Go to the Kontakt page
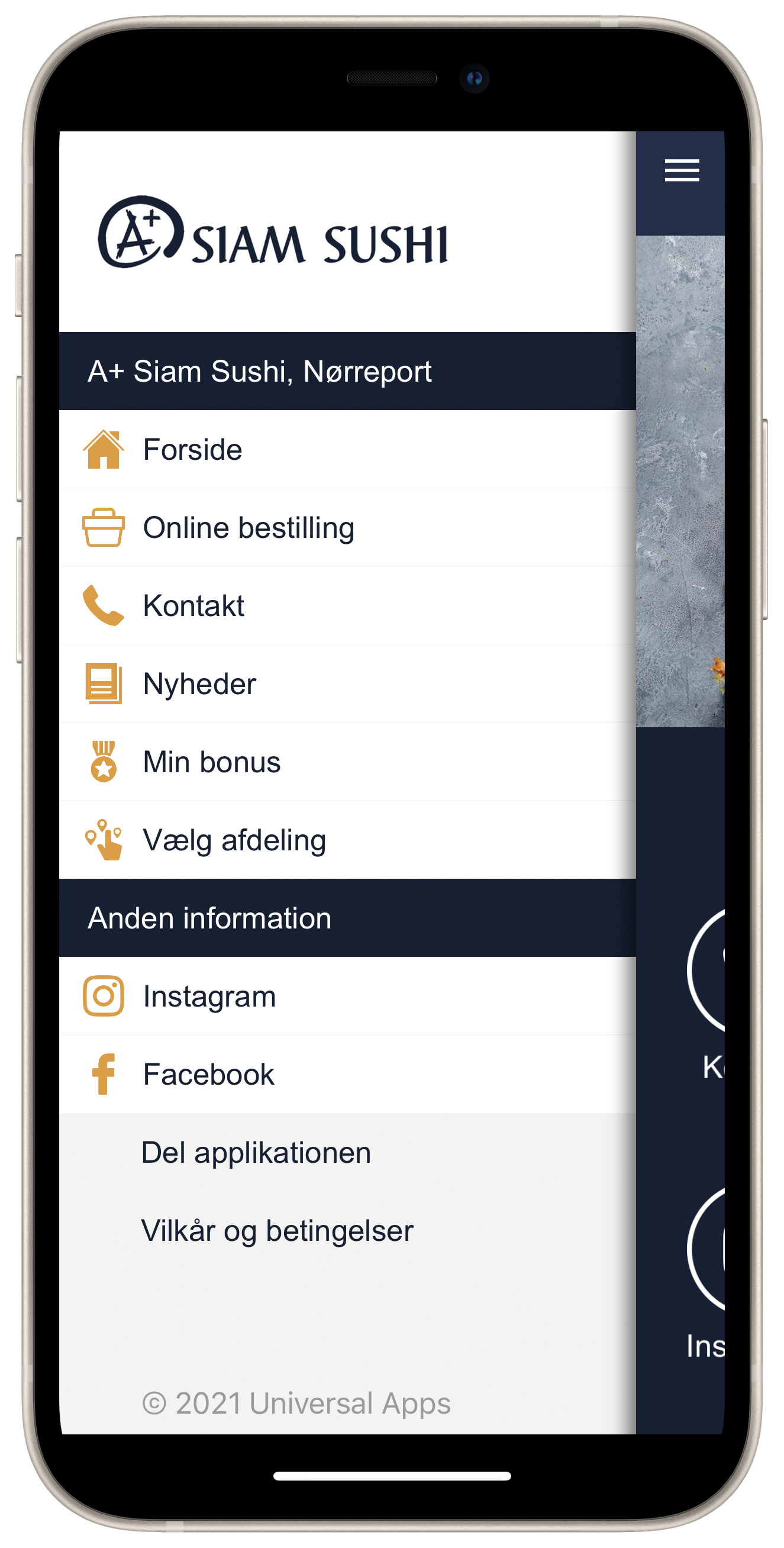Image resolution: width=784 pixels, height=1548 pixels. [347, 605]
